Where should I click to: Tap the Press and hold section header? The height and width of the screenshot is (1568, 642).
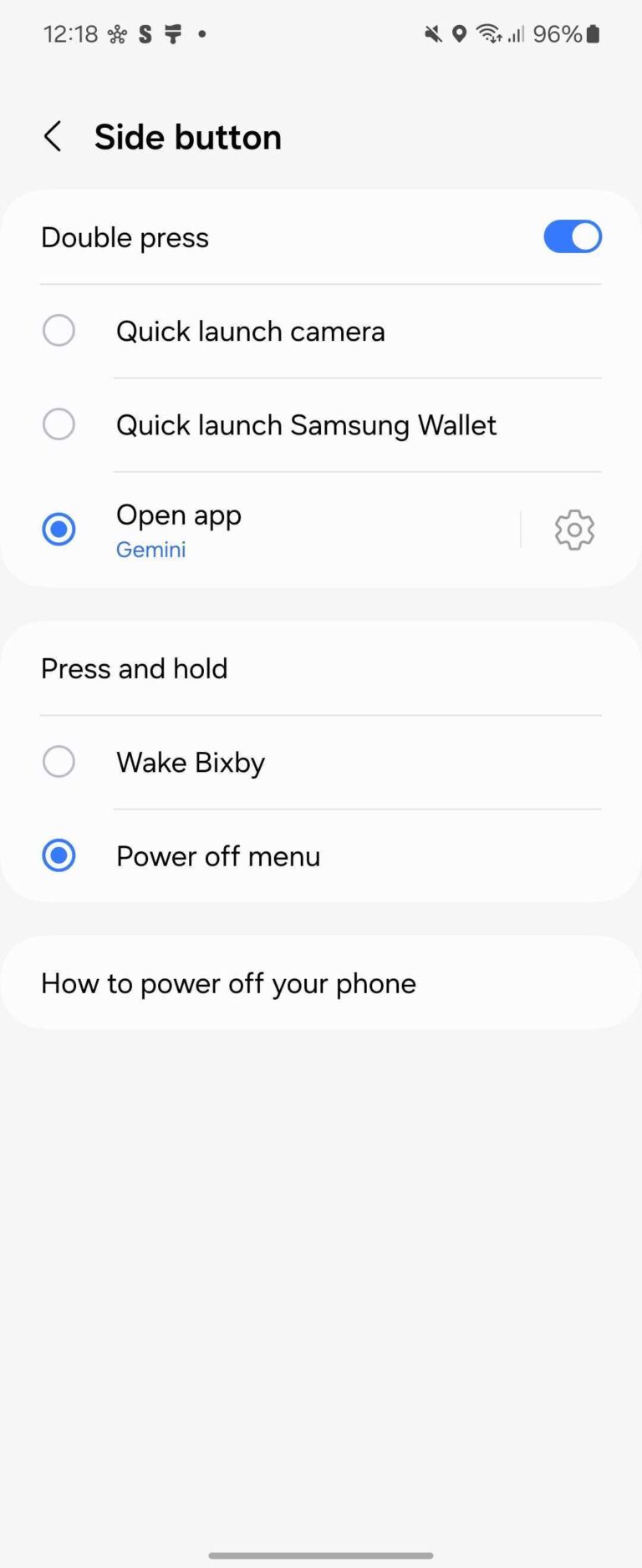(134, 668)
